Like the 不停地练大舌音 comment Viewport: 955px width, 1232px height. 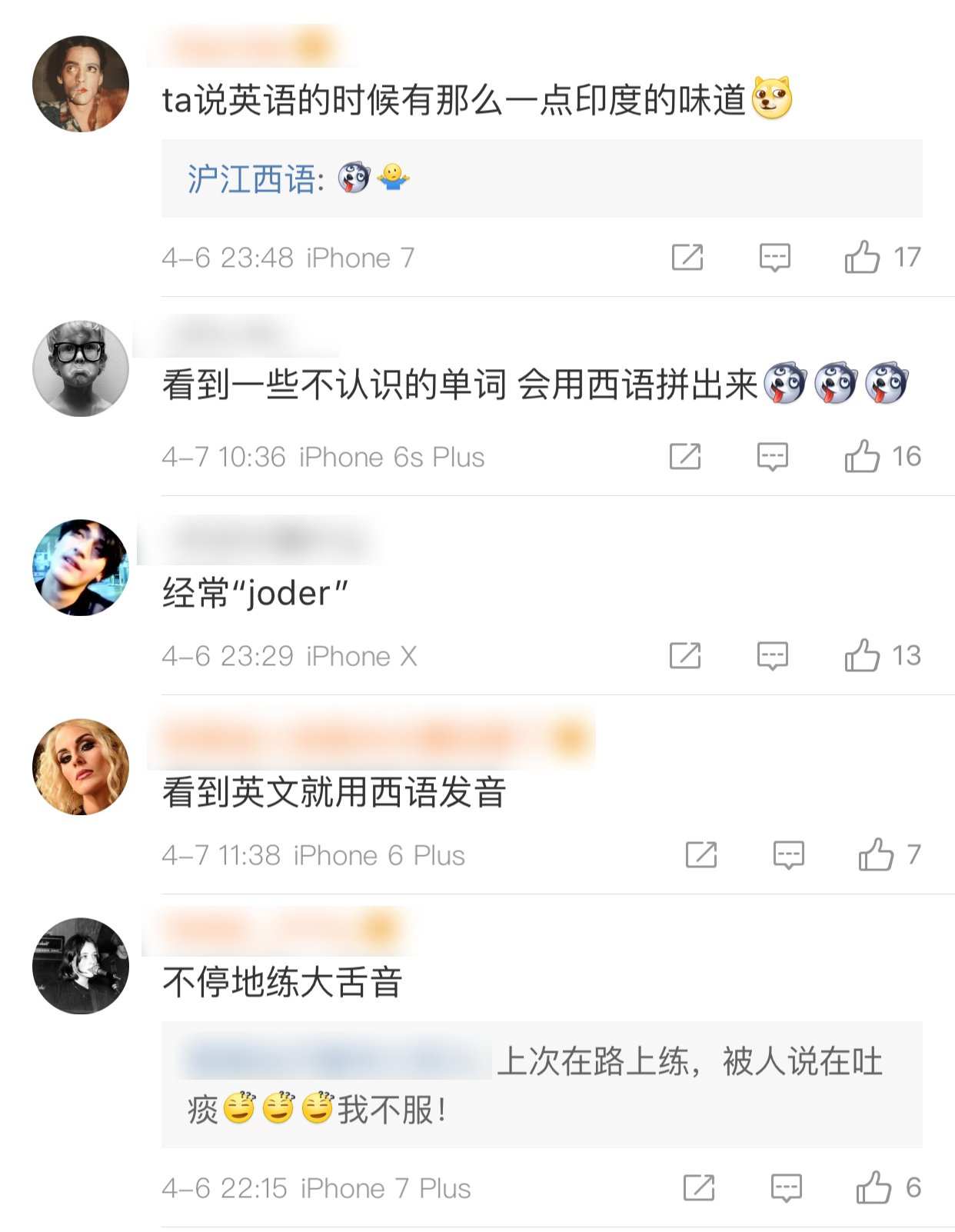click(x=873, y=1188)
